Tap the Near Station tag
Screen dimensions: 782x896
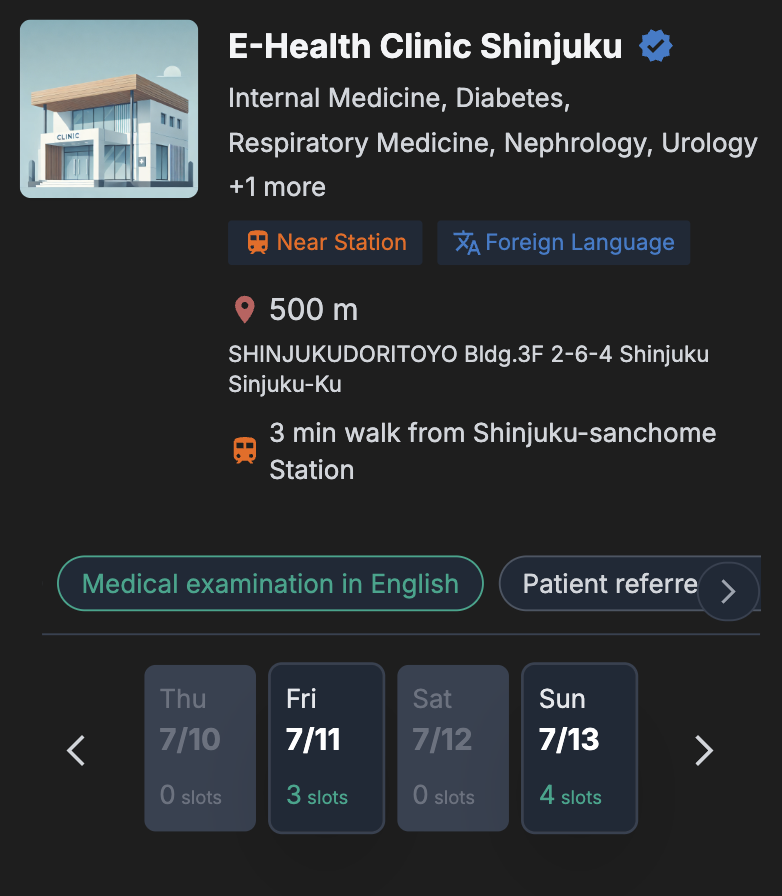click(x=325, y=243)
